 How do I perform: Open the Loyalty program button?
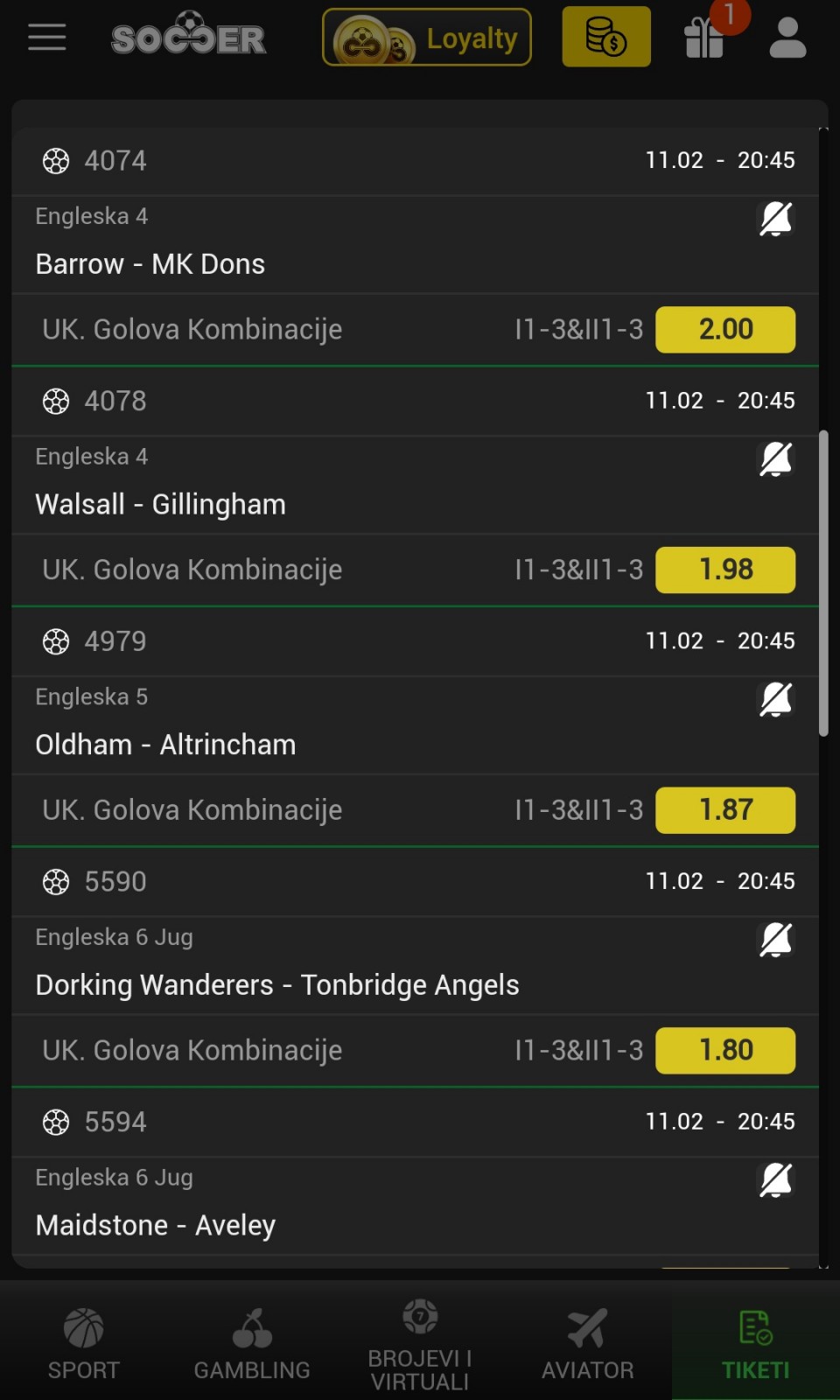[427, 38]
